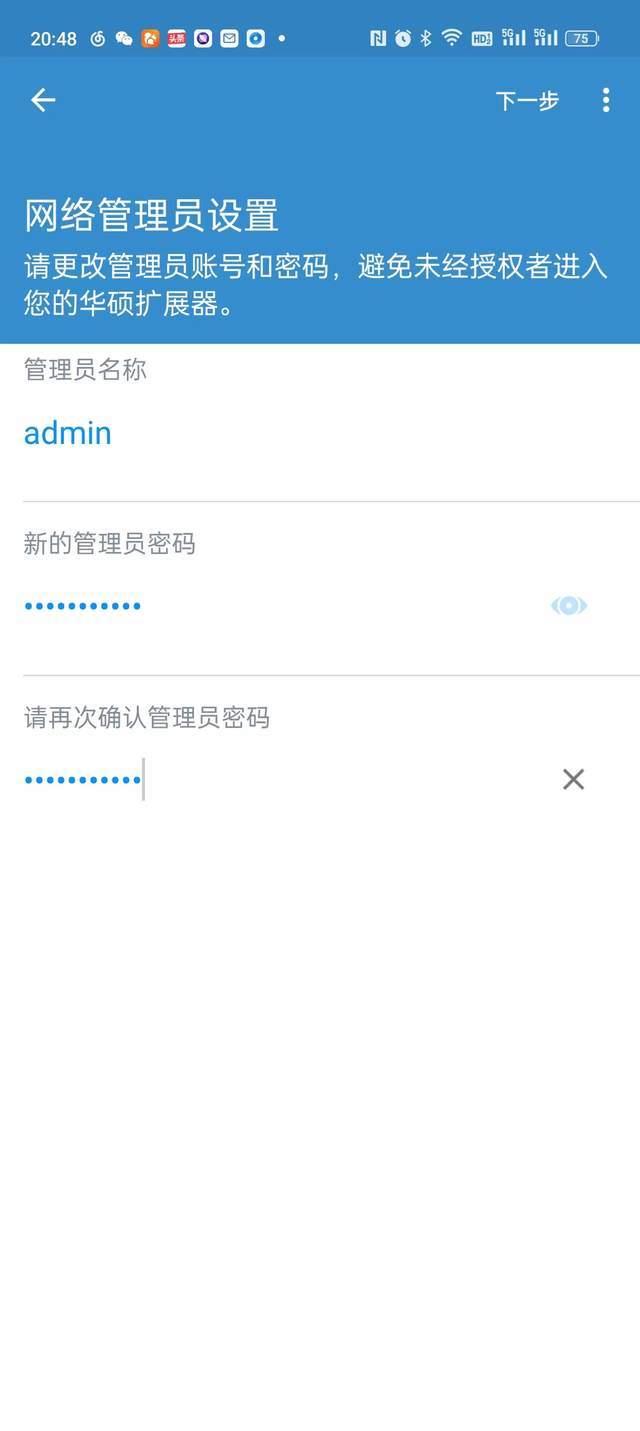Show the new admin password with eye icon
This screenshot has height=1431, width=640.
coord(569,606)
